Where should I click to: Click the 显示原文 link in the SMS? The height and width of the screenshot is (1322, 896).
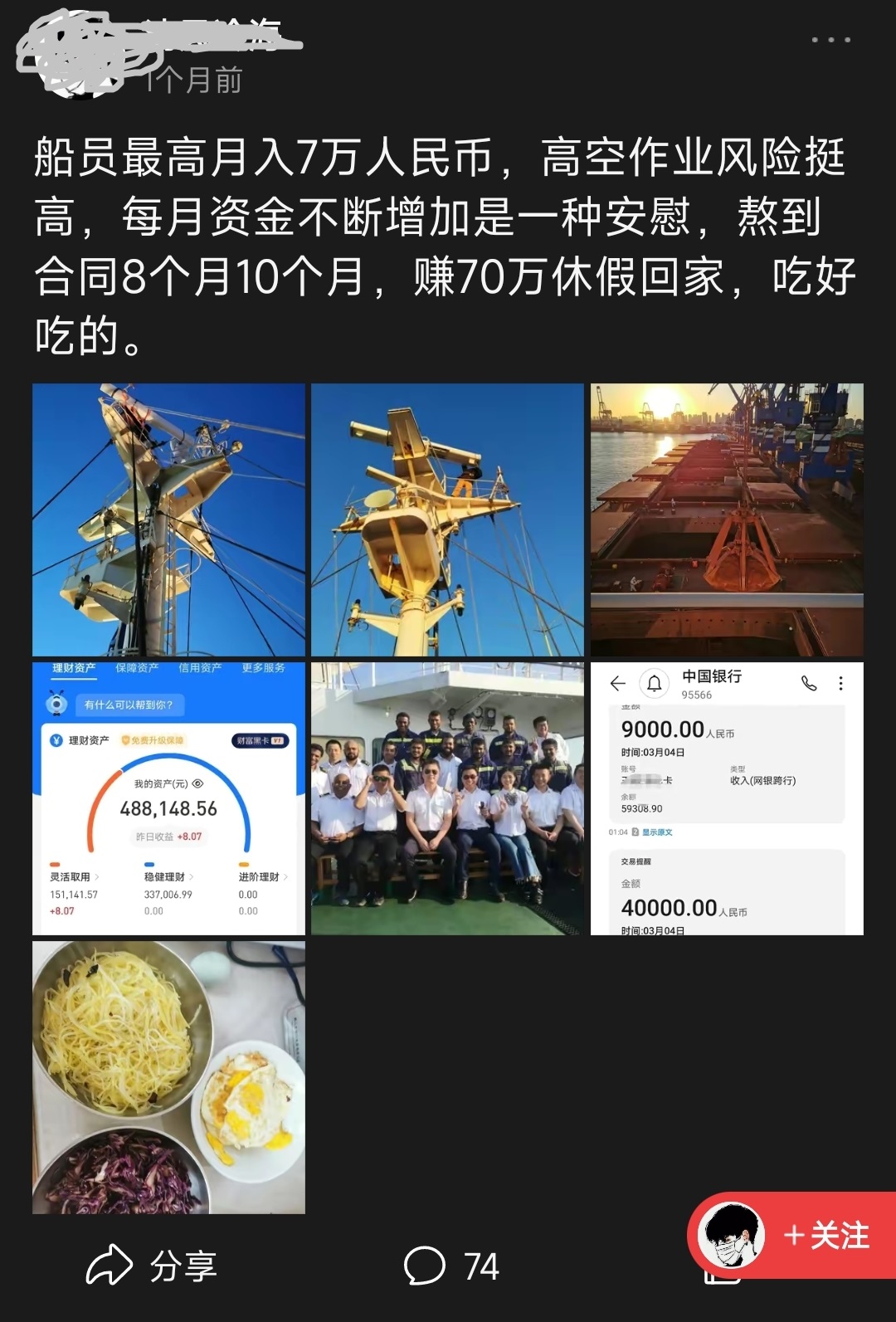pos(657,832)
